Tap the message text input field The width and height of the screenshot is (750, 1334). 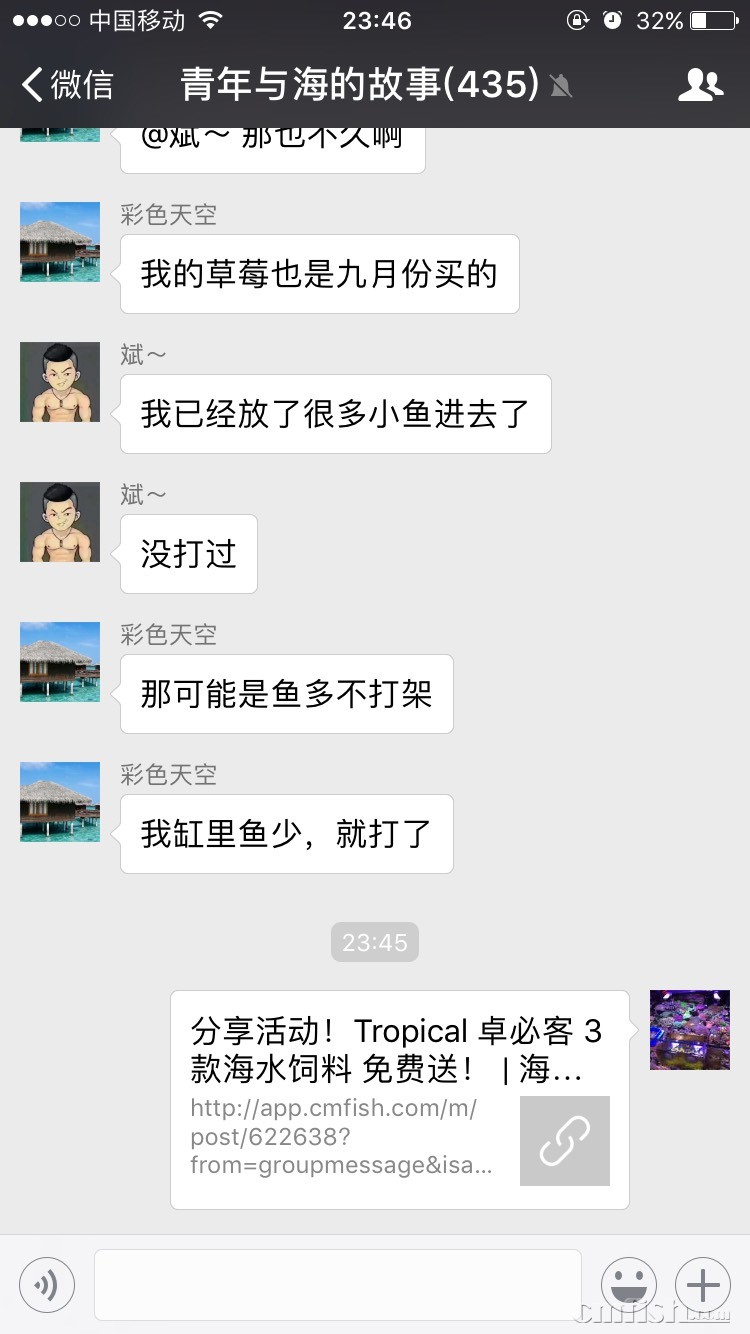(337, 1284)
